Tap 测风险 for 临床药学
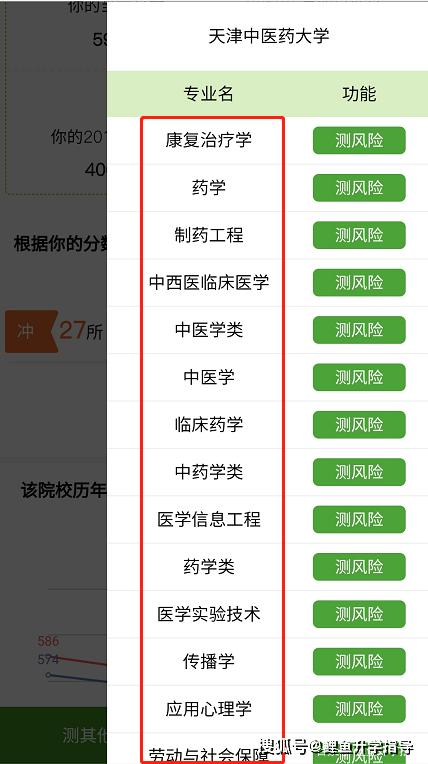The width and height of the screenshot is (428, 764). [x=359, y=424]
